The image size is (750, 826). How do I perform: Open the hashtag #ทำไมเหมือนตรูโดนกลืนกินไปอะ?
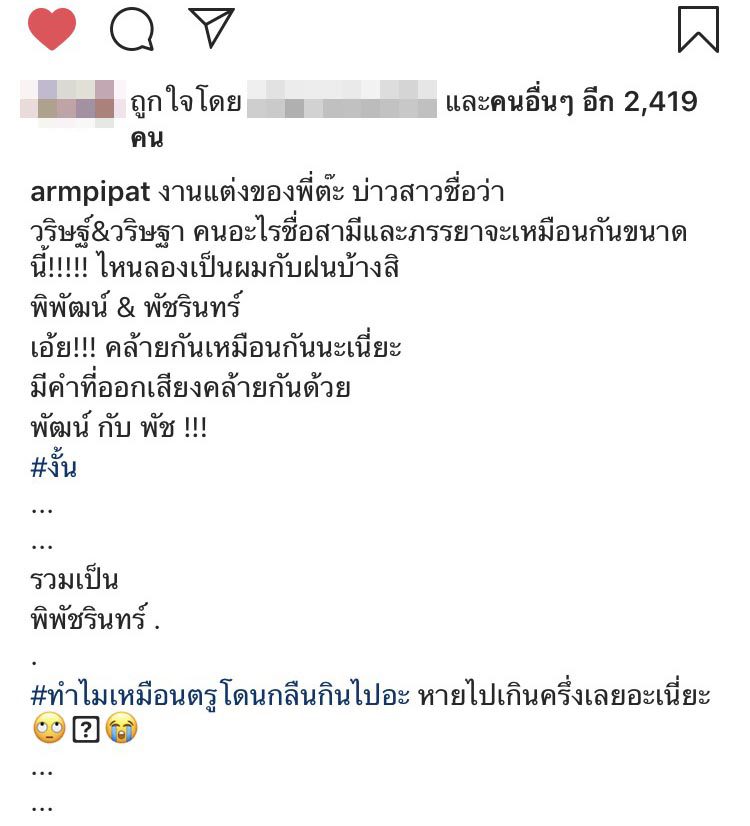click(220, 696)
